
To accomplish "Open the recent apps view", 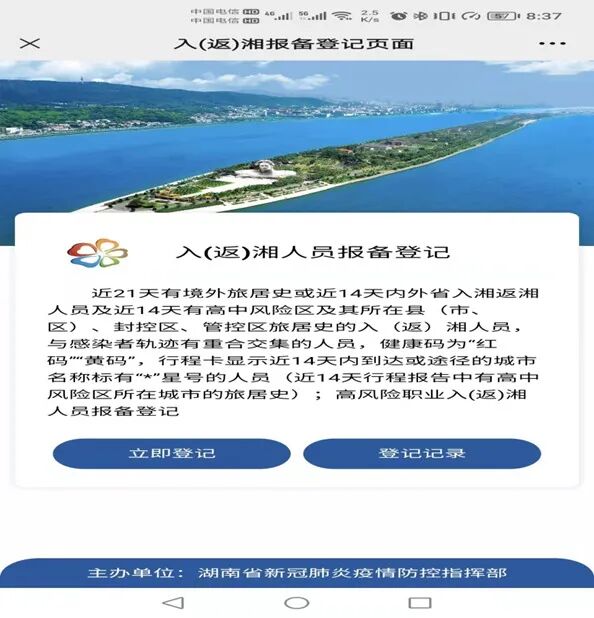I will point(420,603).
